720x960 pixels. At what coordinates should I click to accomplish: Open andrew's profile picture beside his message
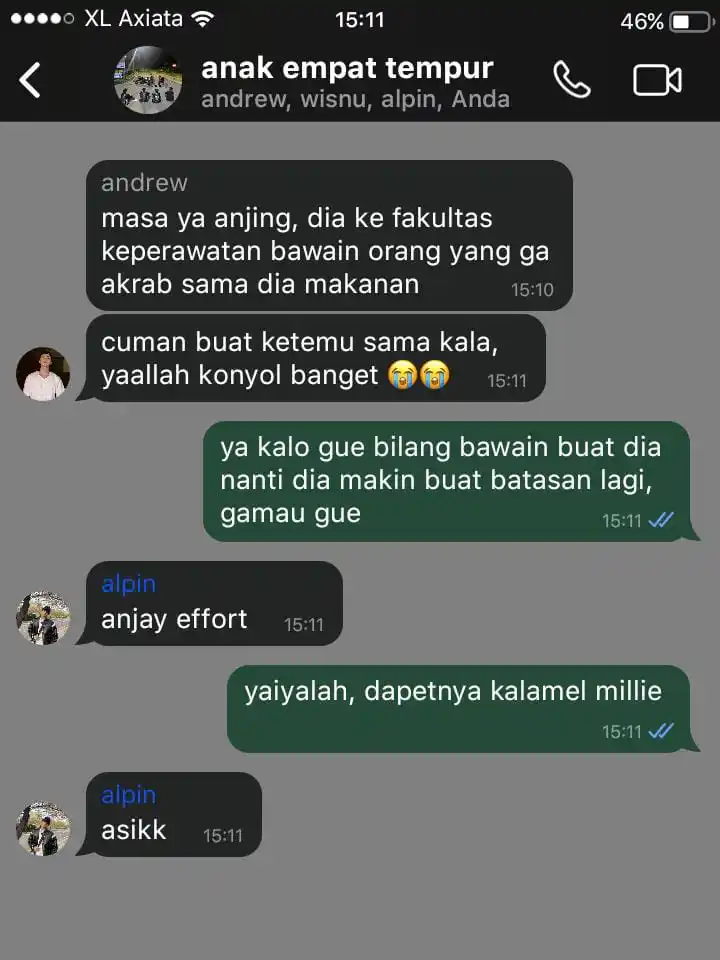pyautogui.click(x=43, y=374)
